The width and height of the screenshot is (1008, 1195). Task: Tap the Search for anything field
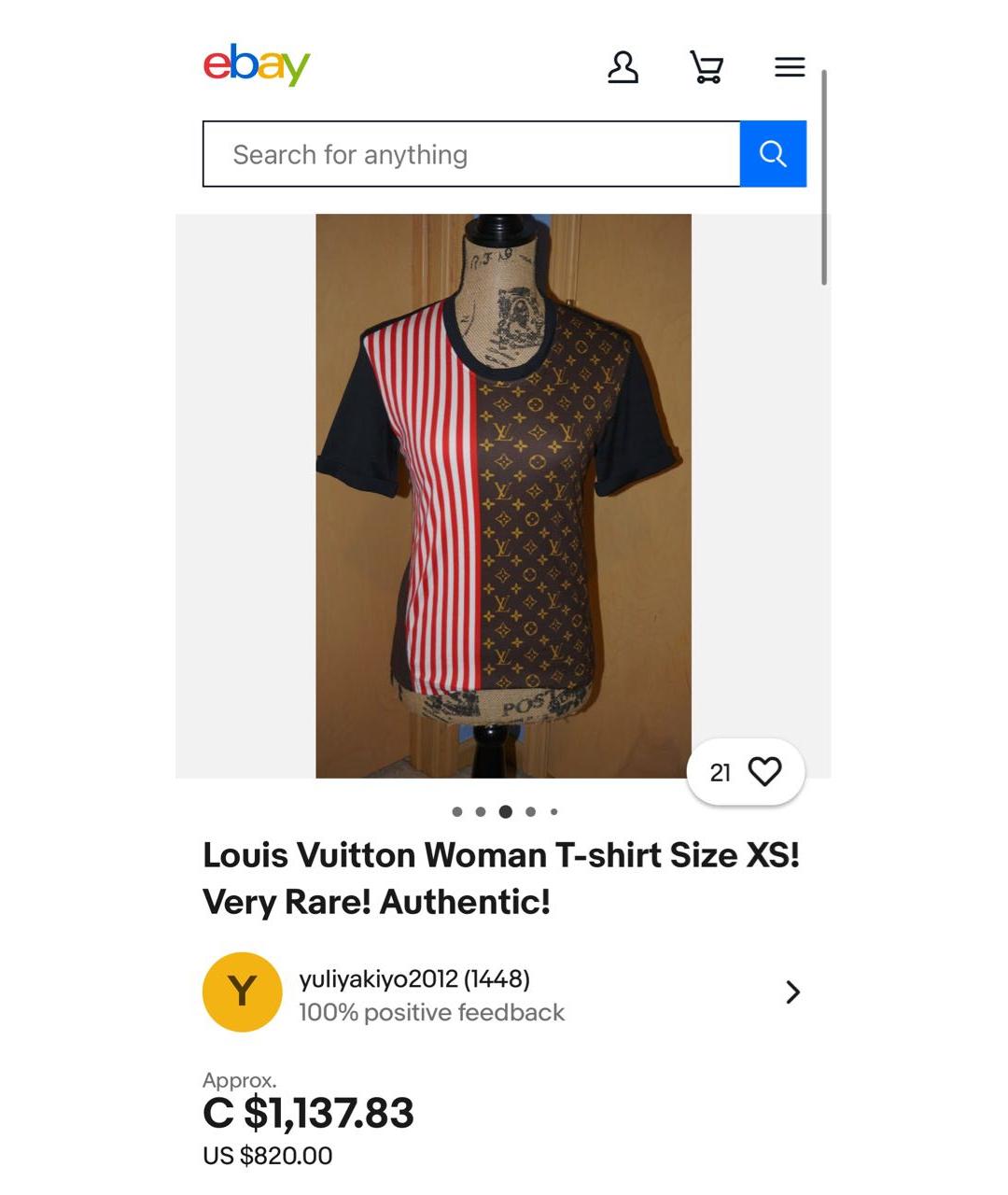[x=471, y=154]
